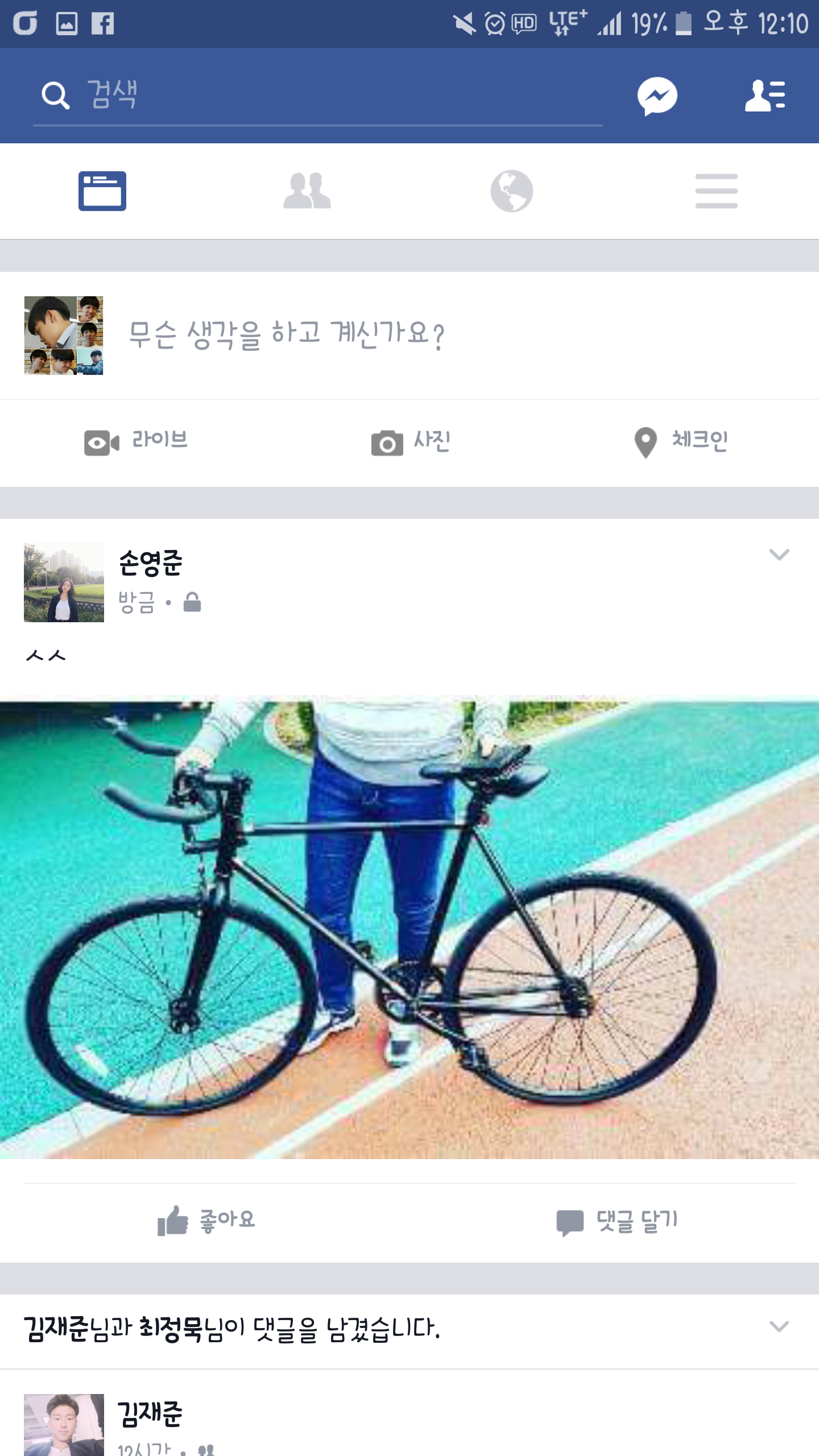Screen dimensions: 819x1456
Task: Start a 라이브 live video
Action: 136,441
